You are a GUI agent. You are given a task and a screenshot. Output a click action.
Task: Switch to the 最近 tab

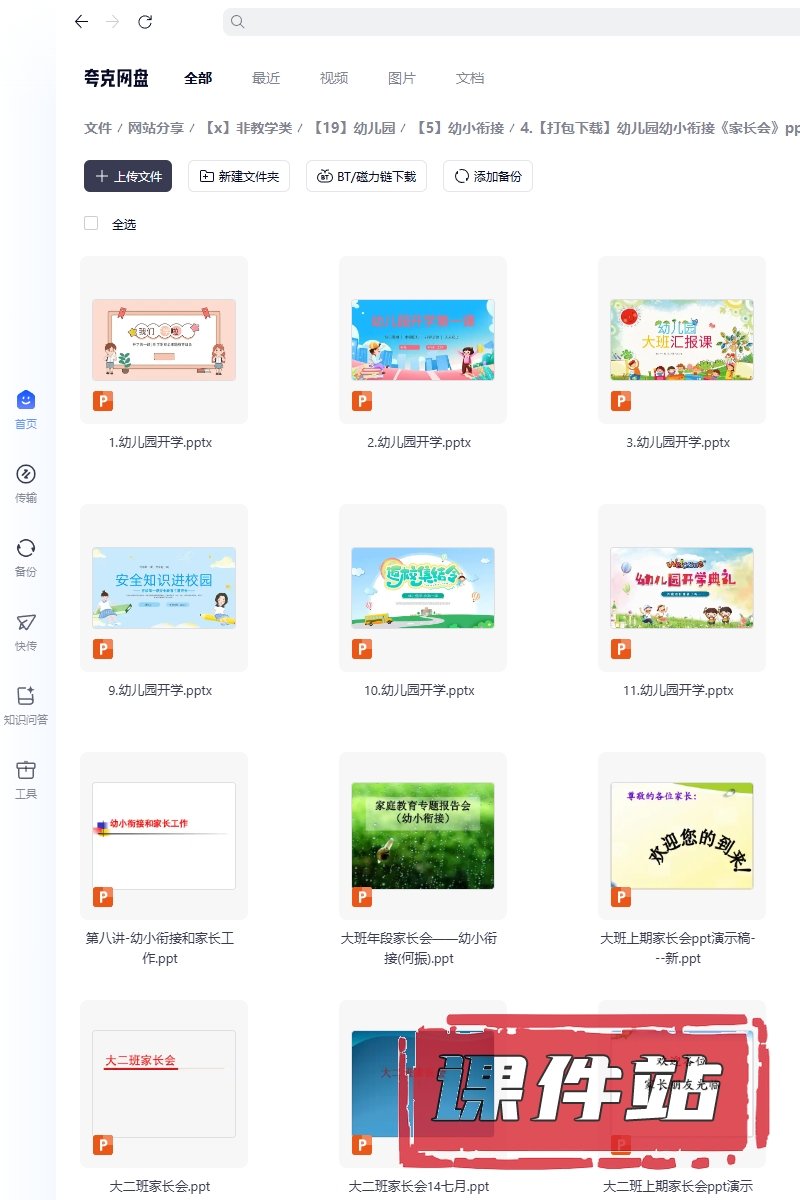(x=266, y=78)
